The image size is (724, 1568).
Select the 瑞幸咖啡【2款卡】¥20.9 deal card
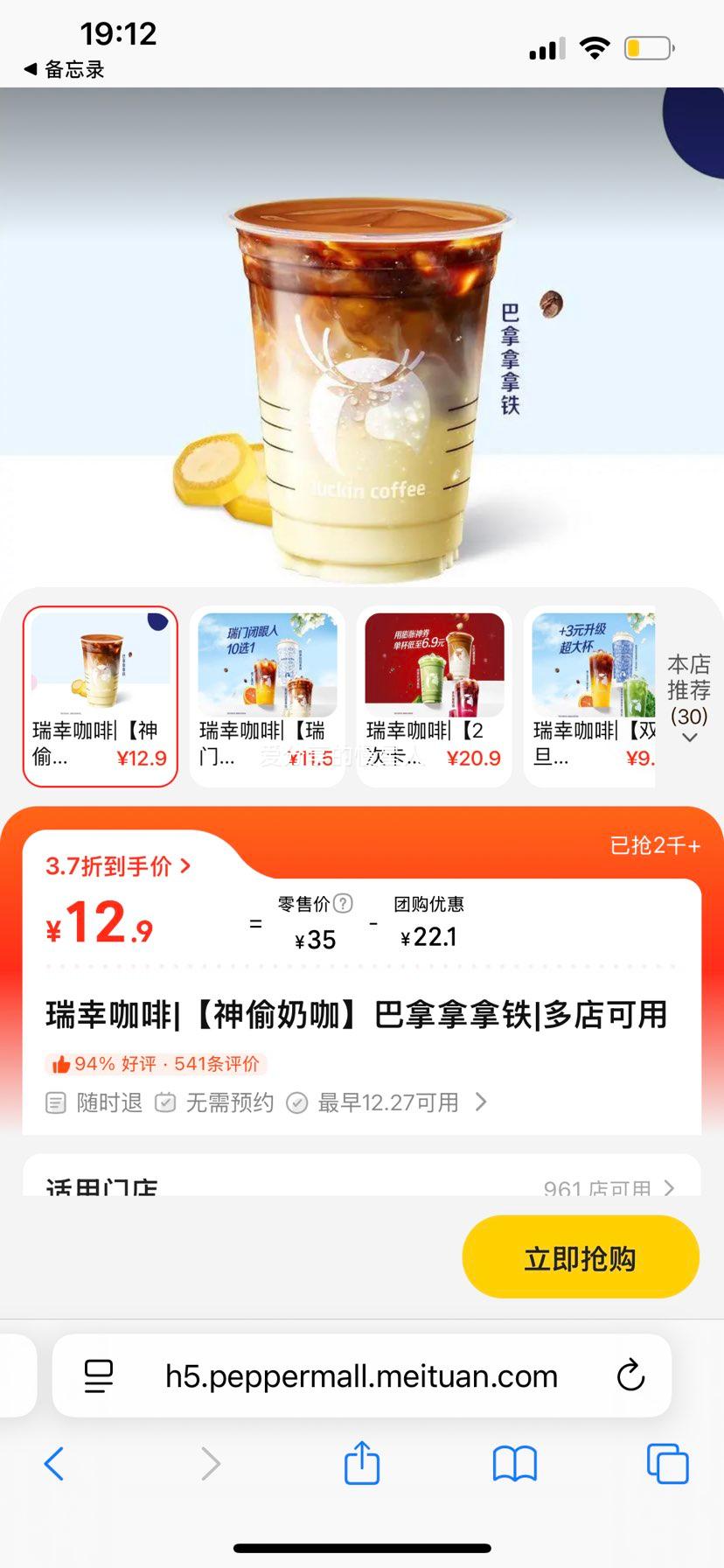pos(433,694)
